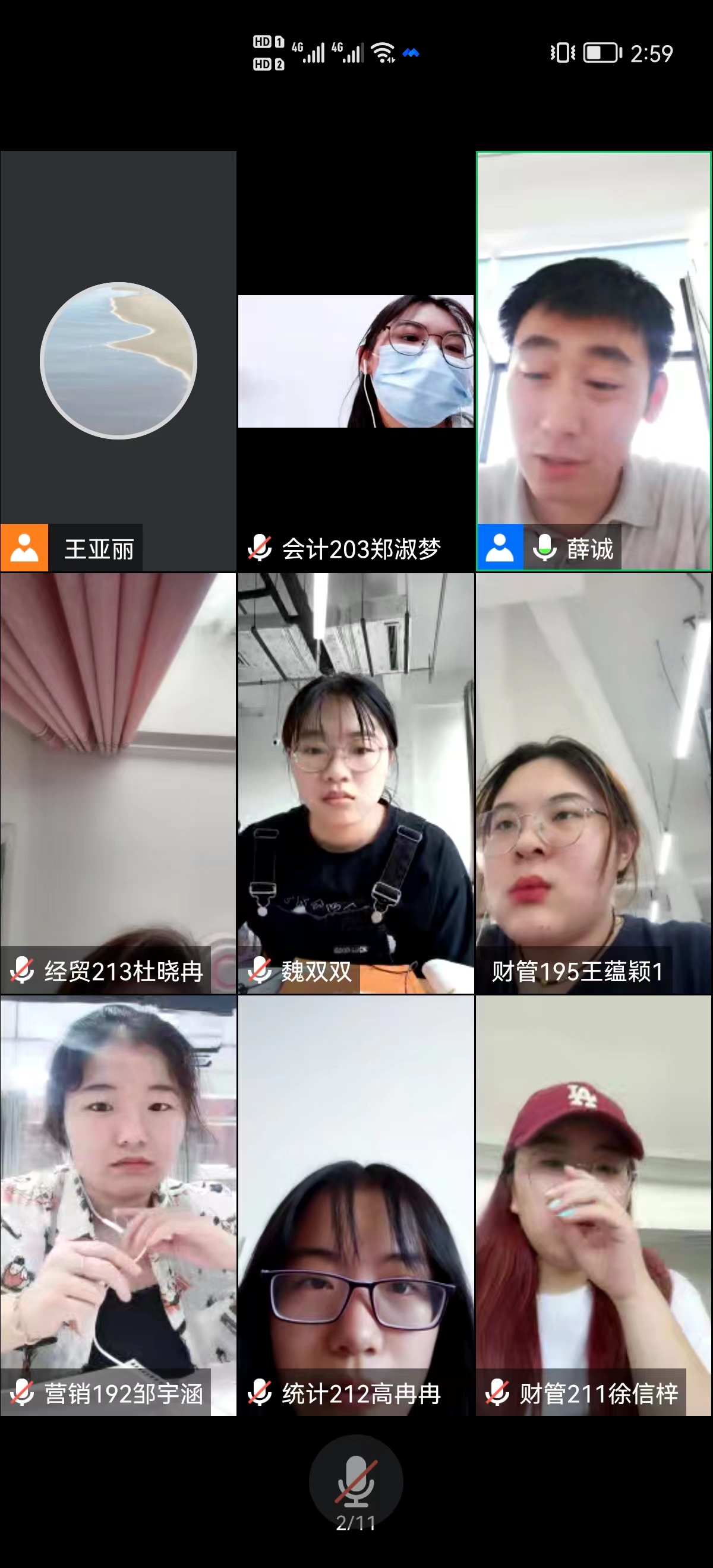This screenshot has height=1568, width=713.
Task: Tap the speaking tile of 薛诚
Action: pyautogui.click(x=593, y=361)
